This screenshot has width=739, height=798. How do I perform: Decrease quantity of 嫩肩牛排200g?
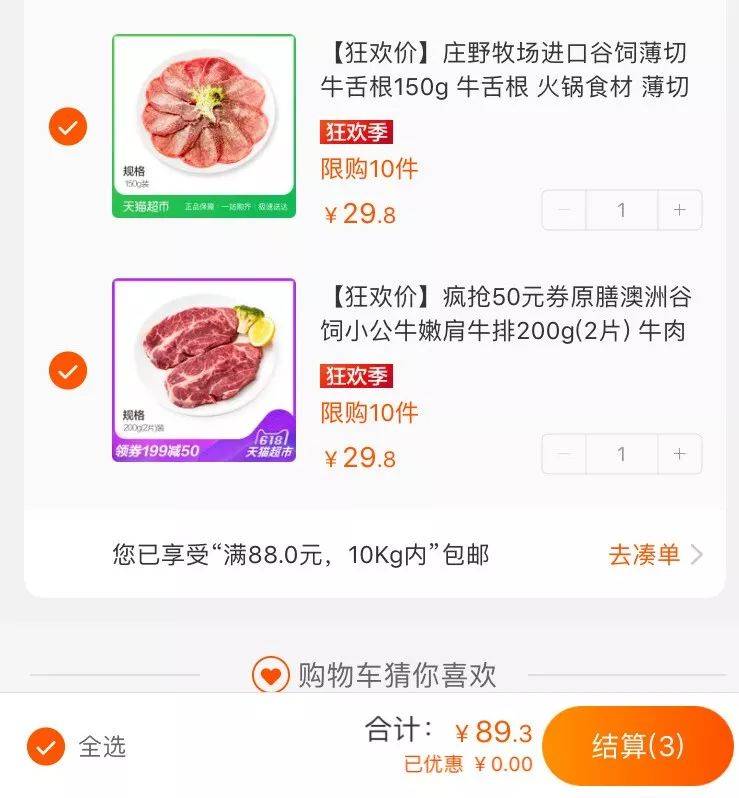pos(564,454)
